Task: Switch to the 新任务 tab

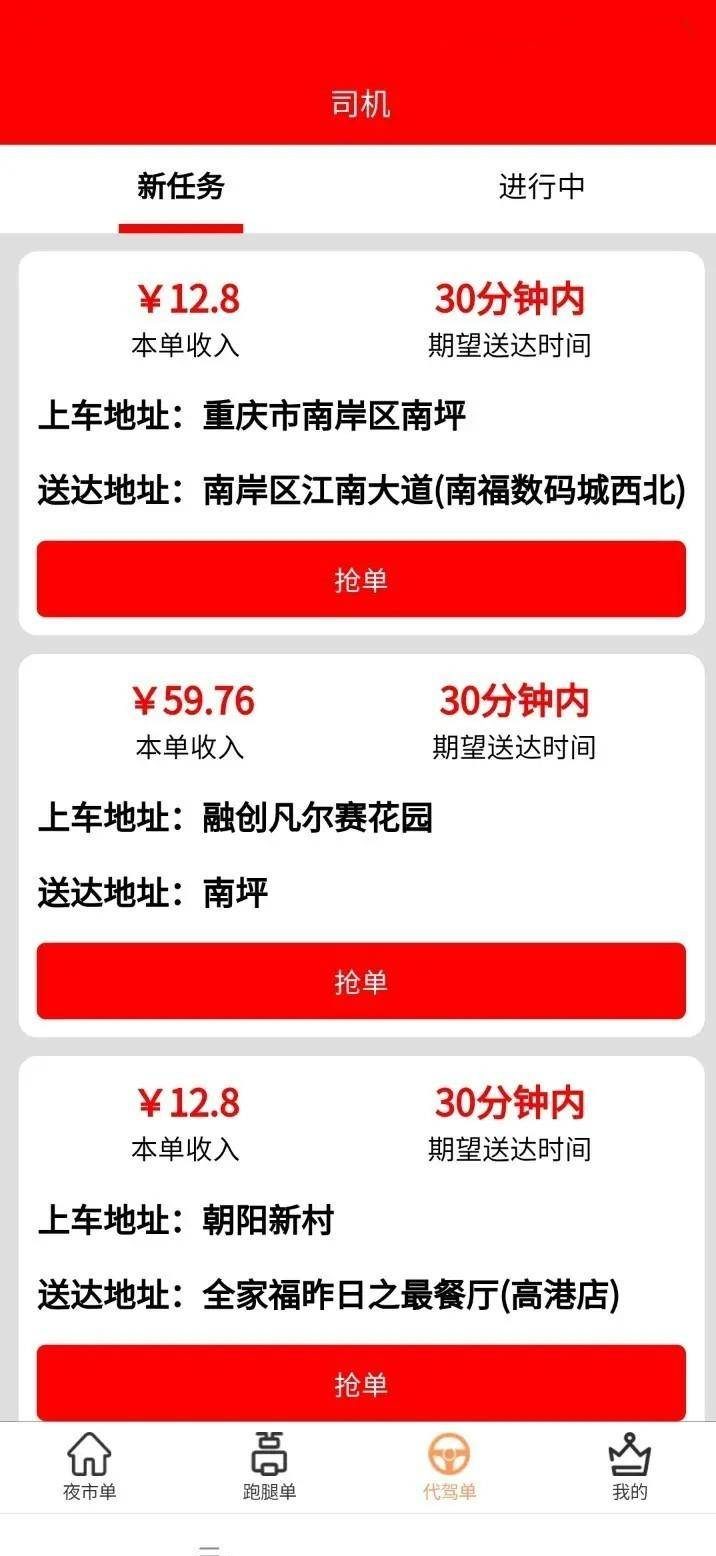Action: (x=181, y=187)
